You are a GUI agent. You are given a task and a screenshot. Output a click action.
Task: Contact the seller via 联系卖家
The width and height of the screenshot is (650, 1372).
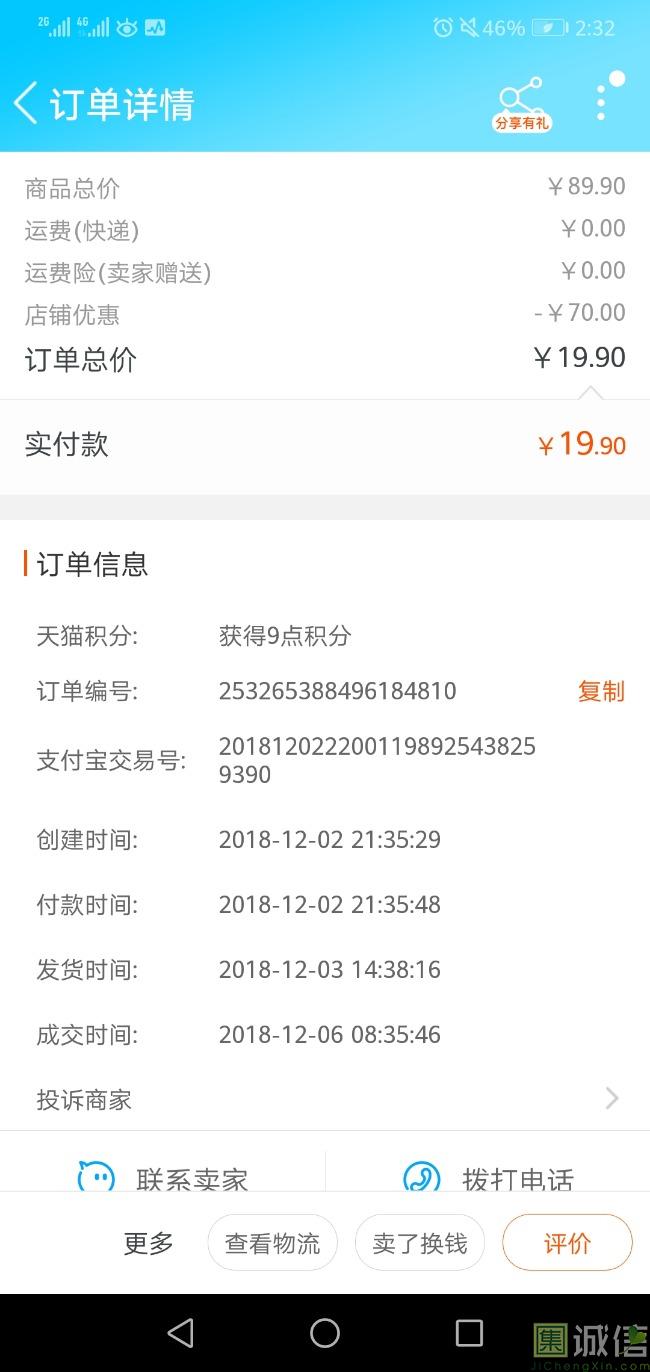[x=163, y=1178]
